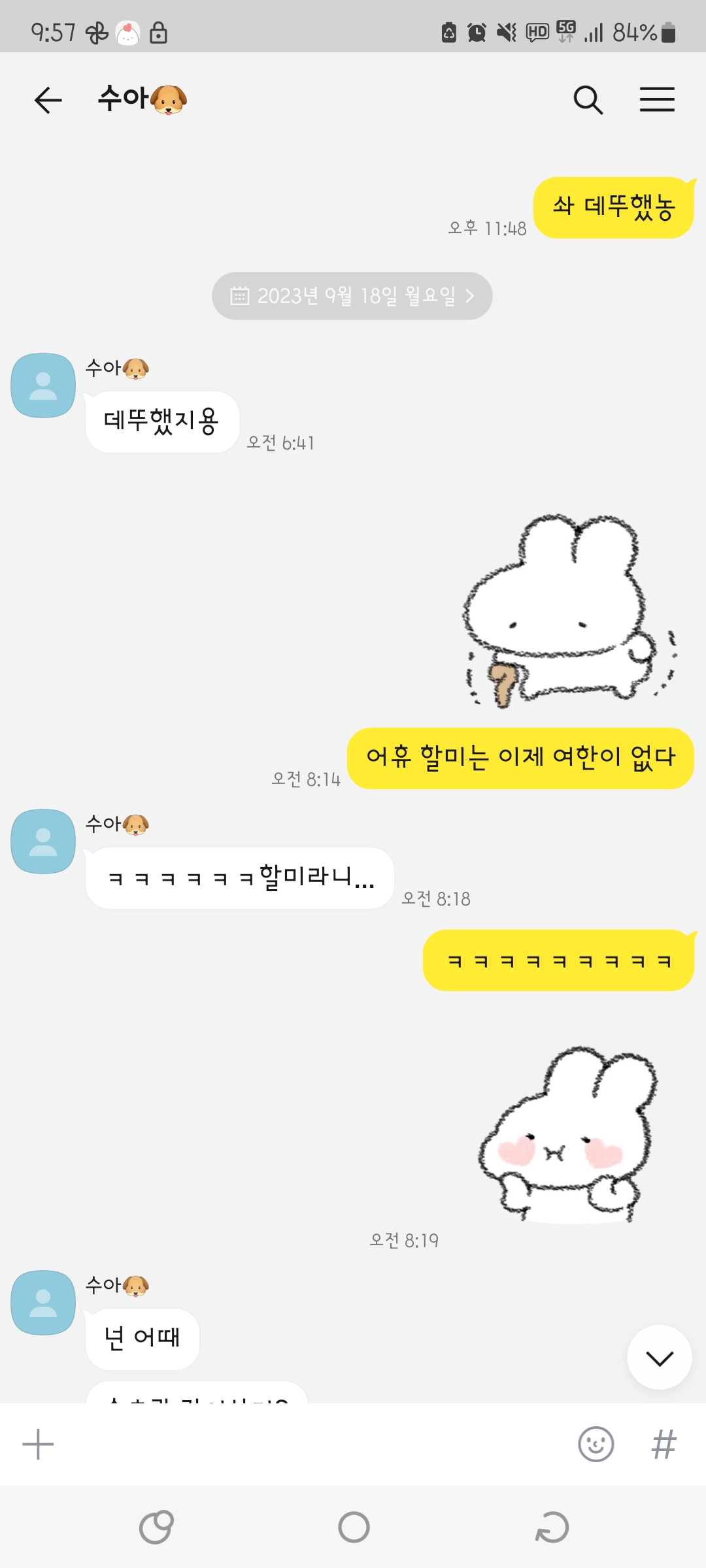Viewport: 706px width, 1568px height.
Task: Open the chat room hamburger menu
Action: coord(657,100)
